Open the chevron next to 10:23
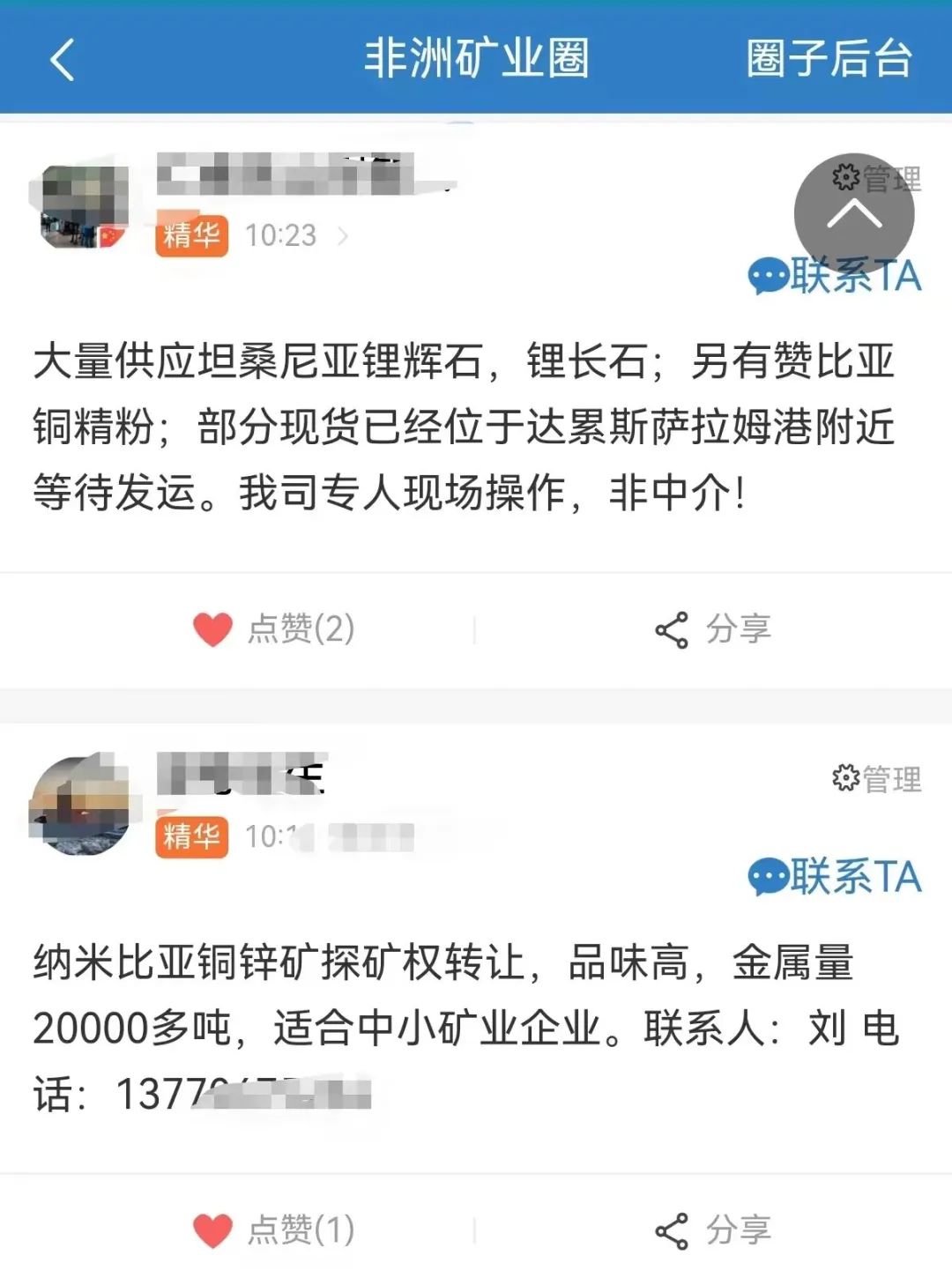This screenshot has width=952, height=1285. point(343,236)
